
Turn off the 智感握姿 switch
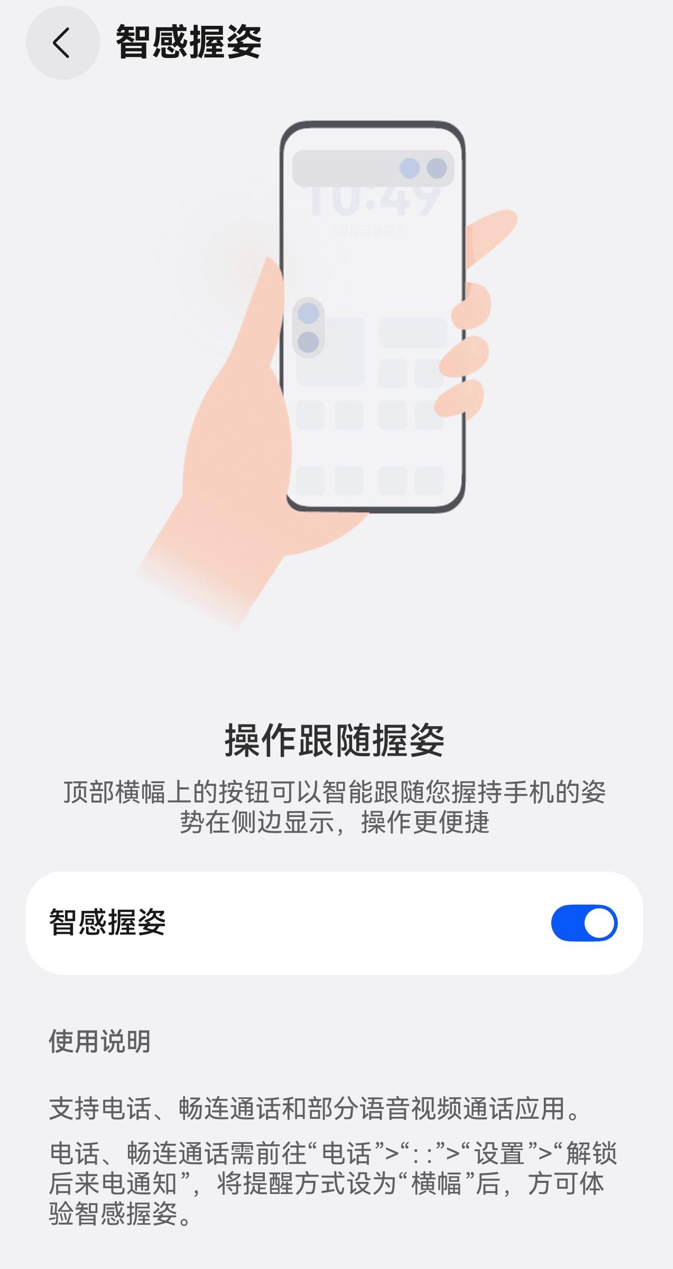pos(583,923)
